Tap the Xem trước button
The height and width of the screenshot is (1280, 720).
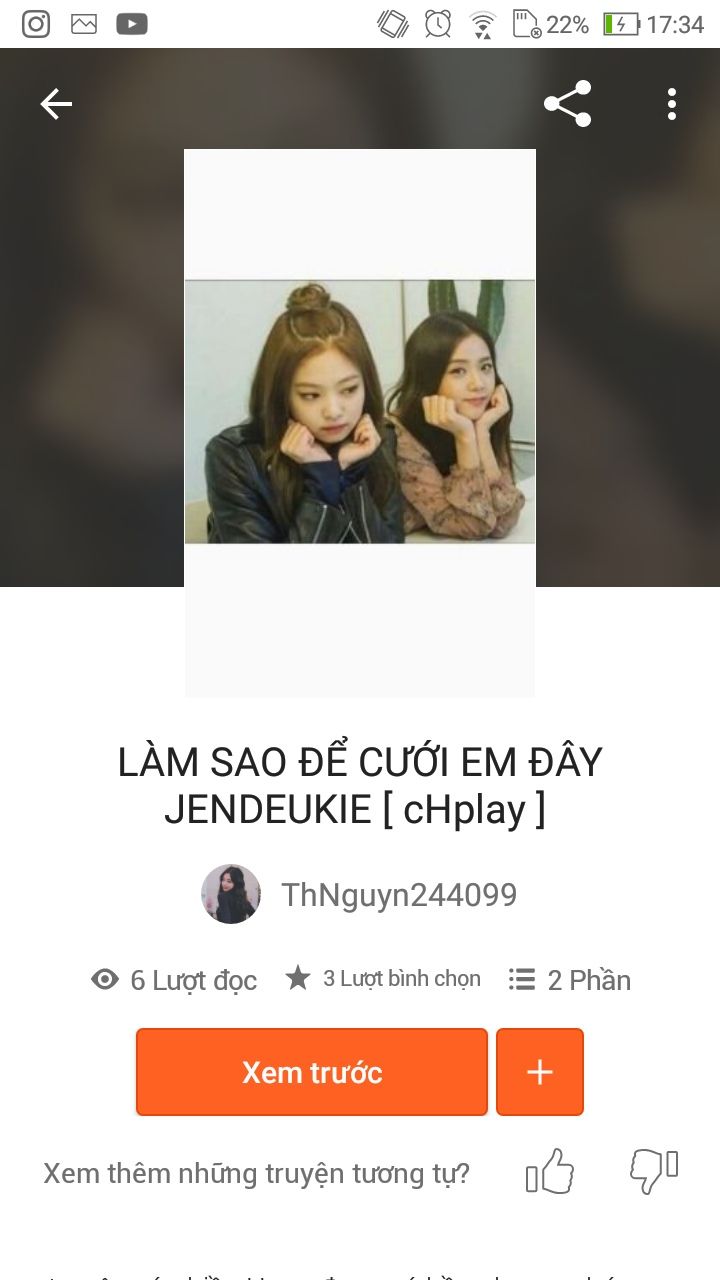tap(312, 1072)
